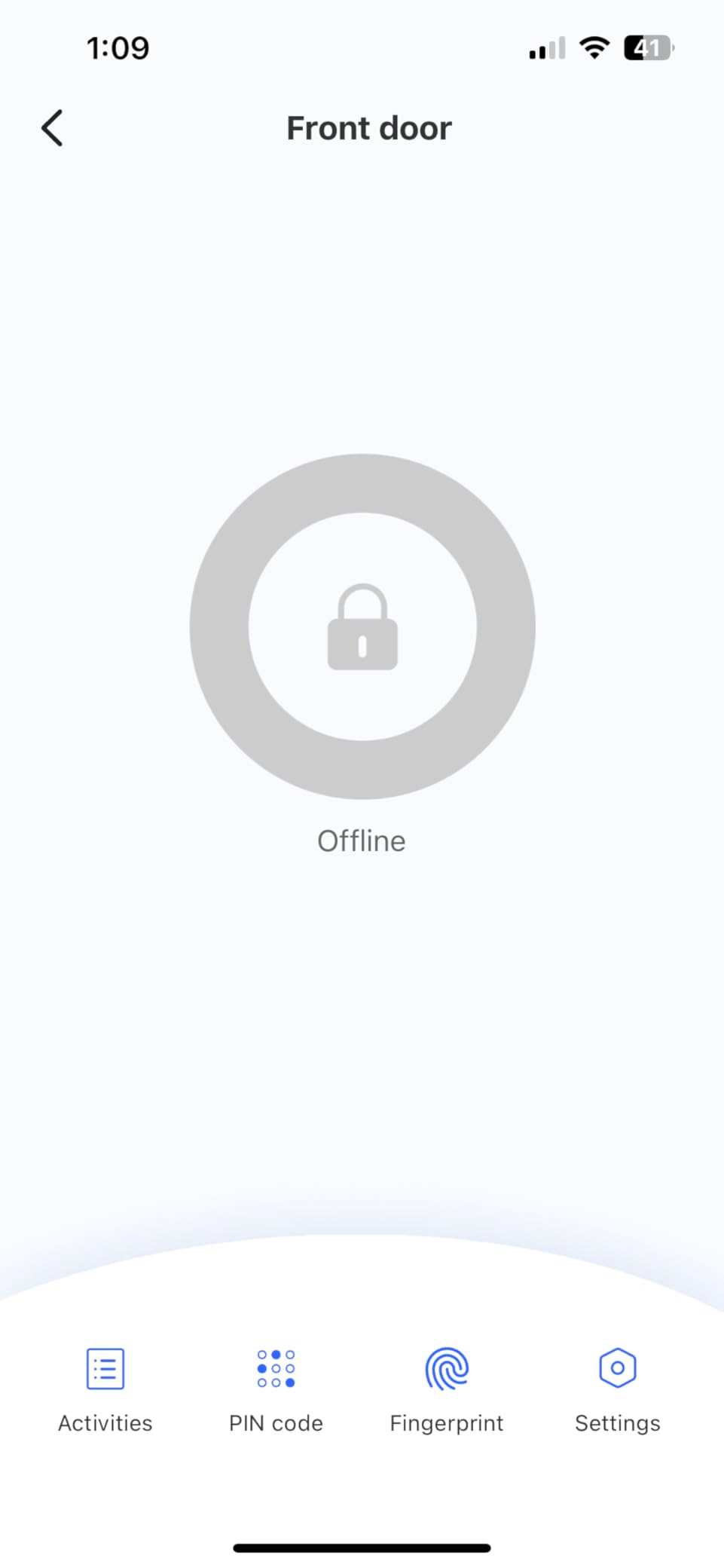The height and width of the screenshot is (1568, 724).
Task: Switch to the Settings tab
Action: pos(617,1392)
